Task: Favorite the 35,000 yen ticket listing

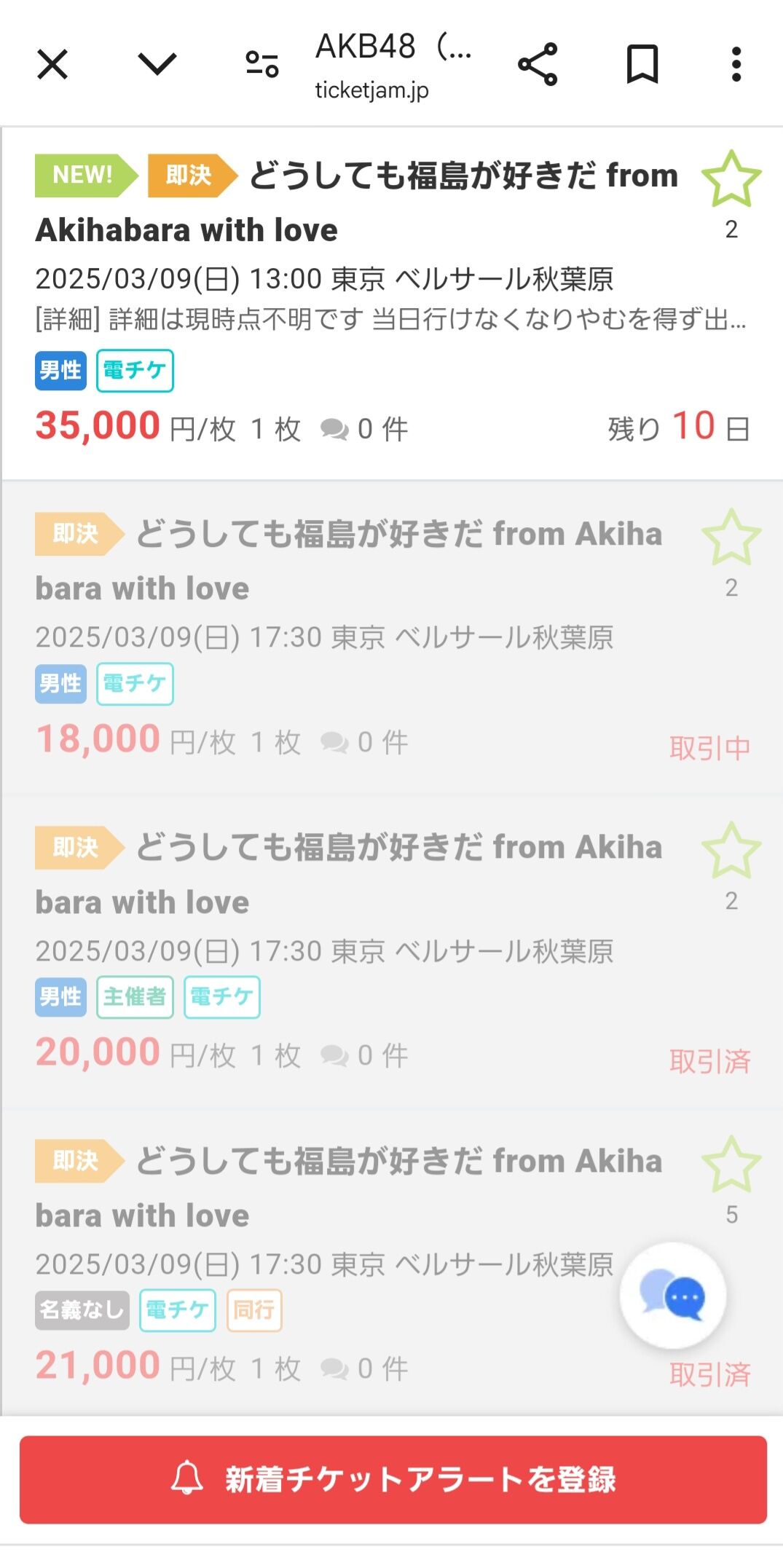Action: tap(731, 179)
